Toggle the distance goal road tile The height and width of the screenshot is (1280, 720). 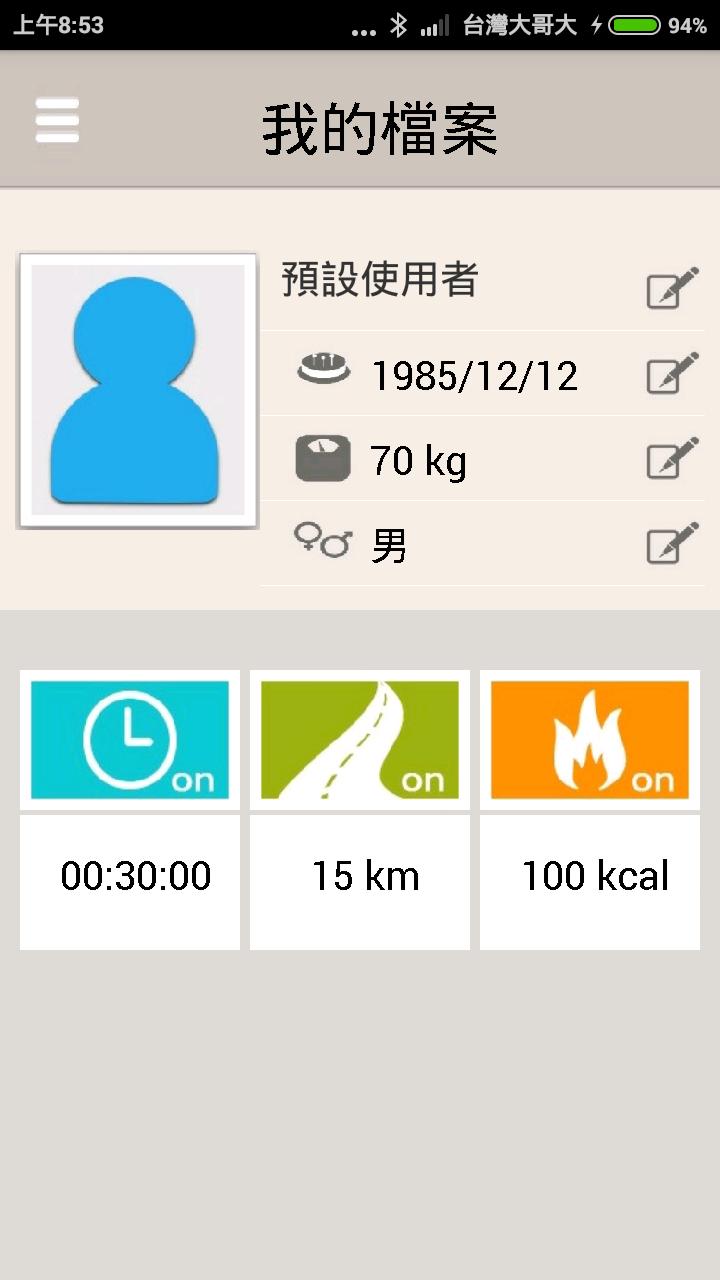point(360,740)
